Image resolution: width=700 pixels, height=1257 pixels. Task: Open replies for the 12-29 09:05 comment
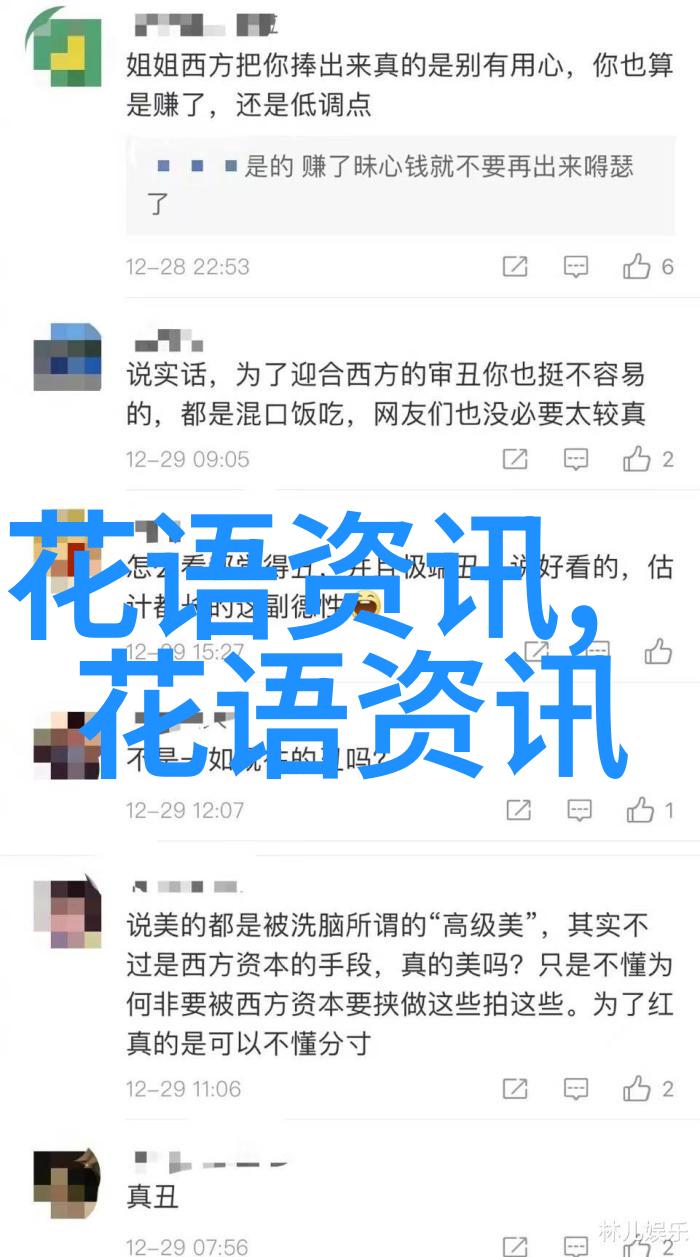coord(575,459)
